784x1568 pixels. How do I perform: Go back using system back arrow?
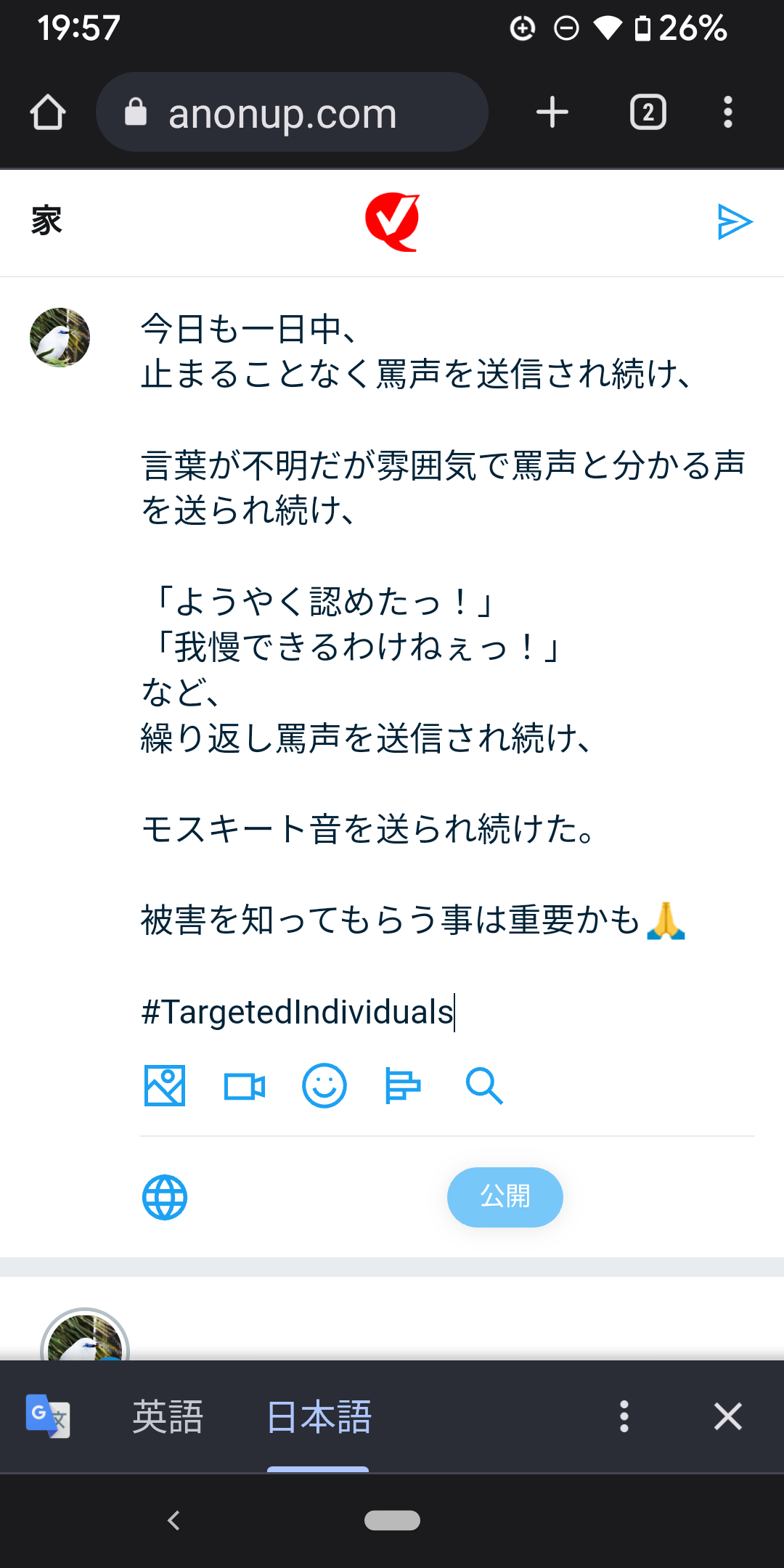coord(173,1520)
